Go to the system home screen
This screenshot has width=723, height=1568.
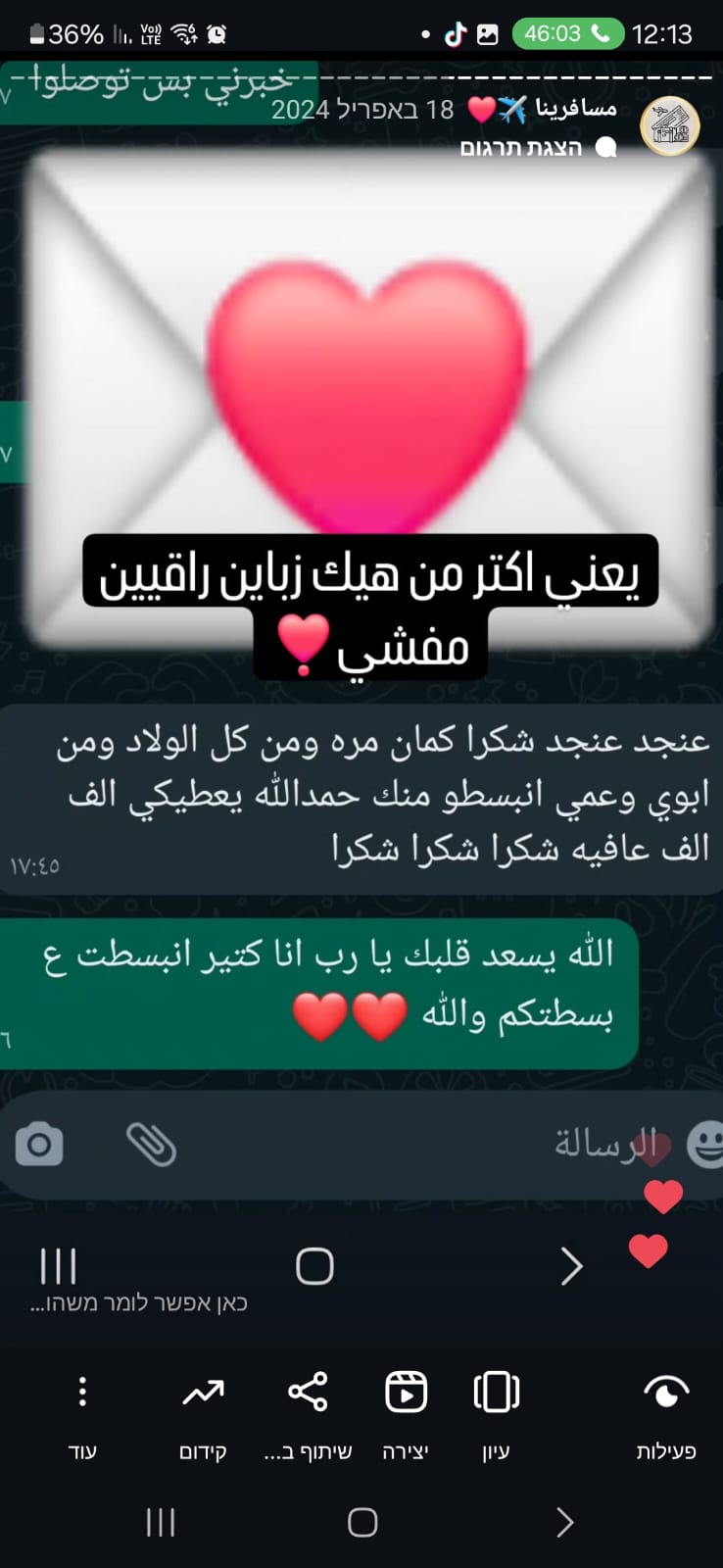362,1522
